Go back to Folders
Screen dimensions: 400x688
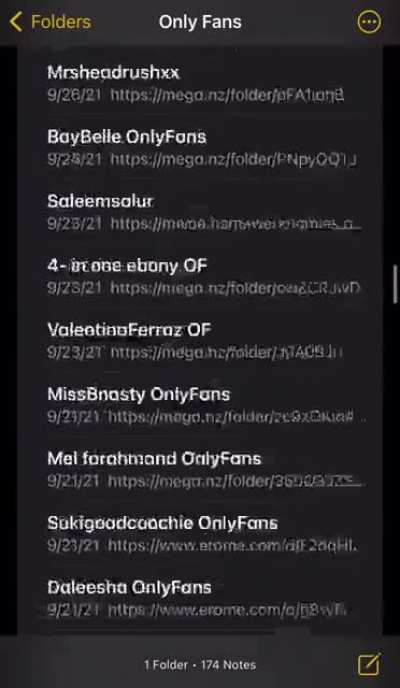coord(50,22)
